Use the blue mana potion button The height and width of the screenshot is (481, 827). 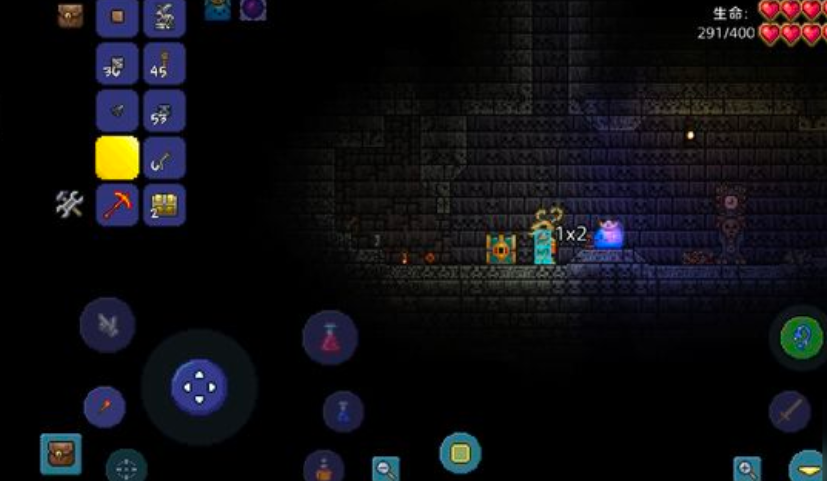[343, 410]
